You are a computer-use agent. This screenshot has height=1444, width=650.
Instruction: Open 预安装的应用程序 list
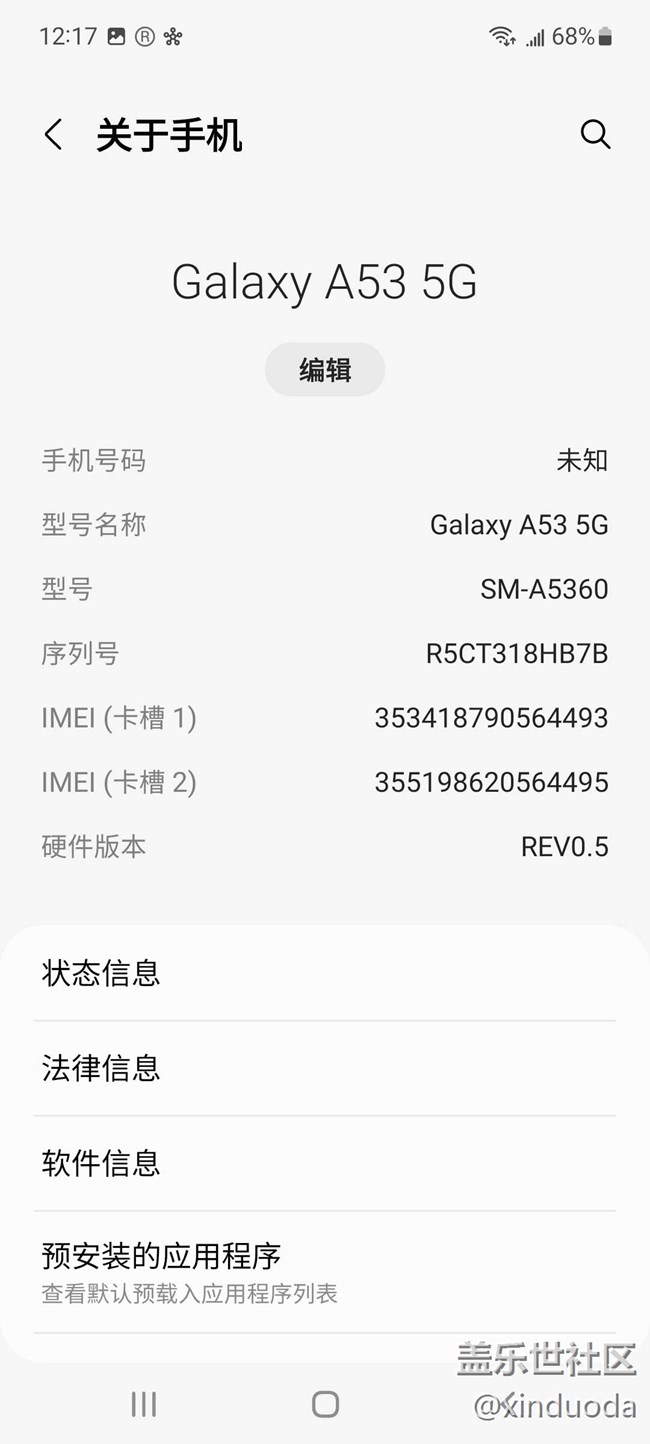324,1272
